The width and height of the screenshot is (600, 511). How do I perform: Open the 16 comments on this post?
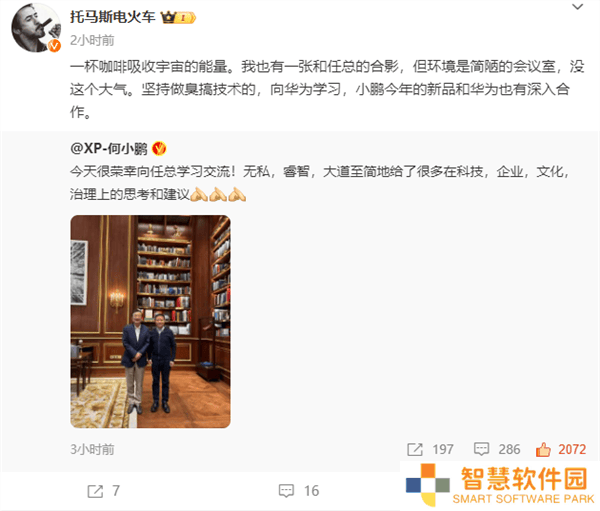(298, 490)
